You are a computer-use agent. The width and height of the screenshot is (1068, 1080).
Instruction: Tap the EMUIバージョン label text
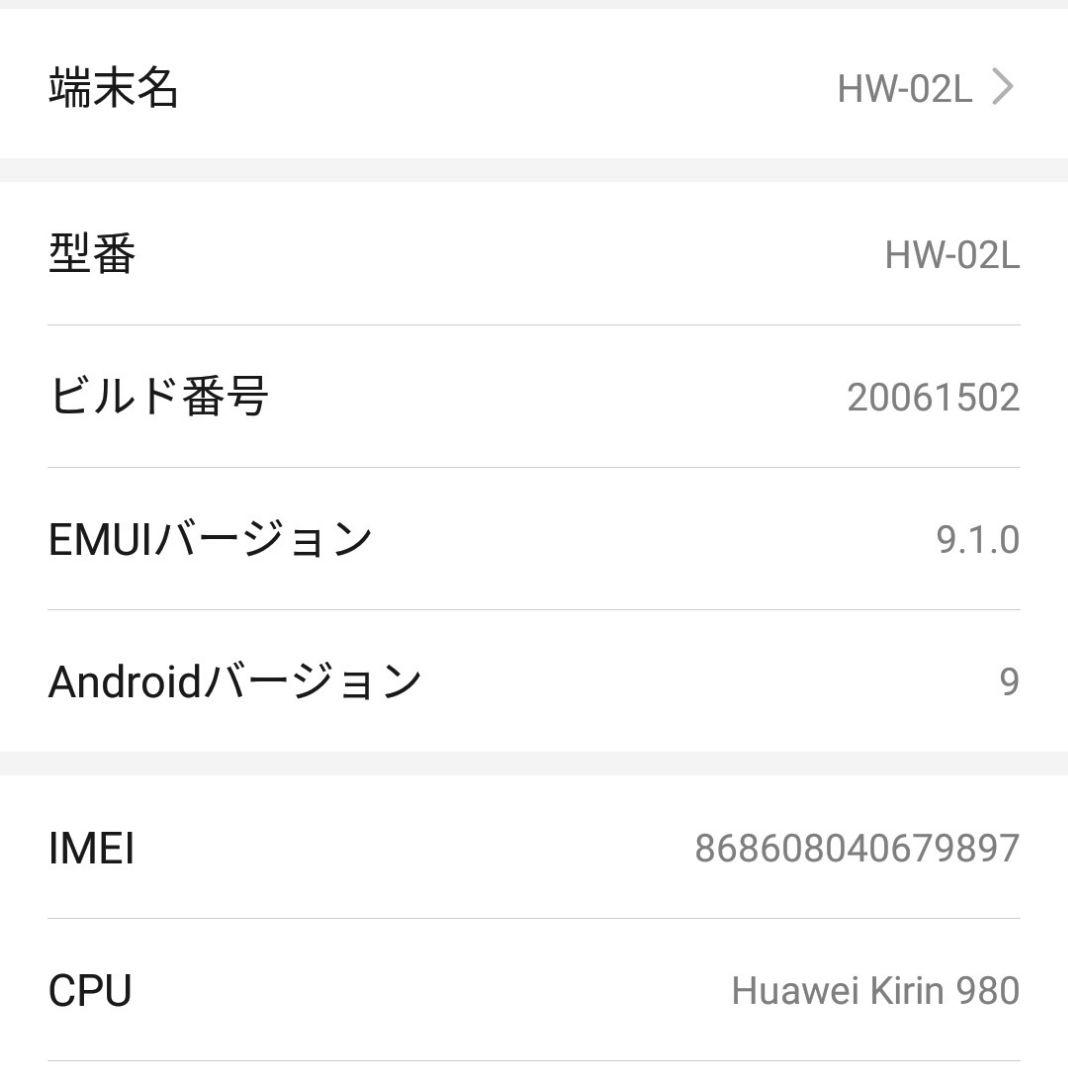212,537
